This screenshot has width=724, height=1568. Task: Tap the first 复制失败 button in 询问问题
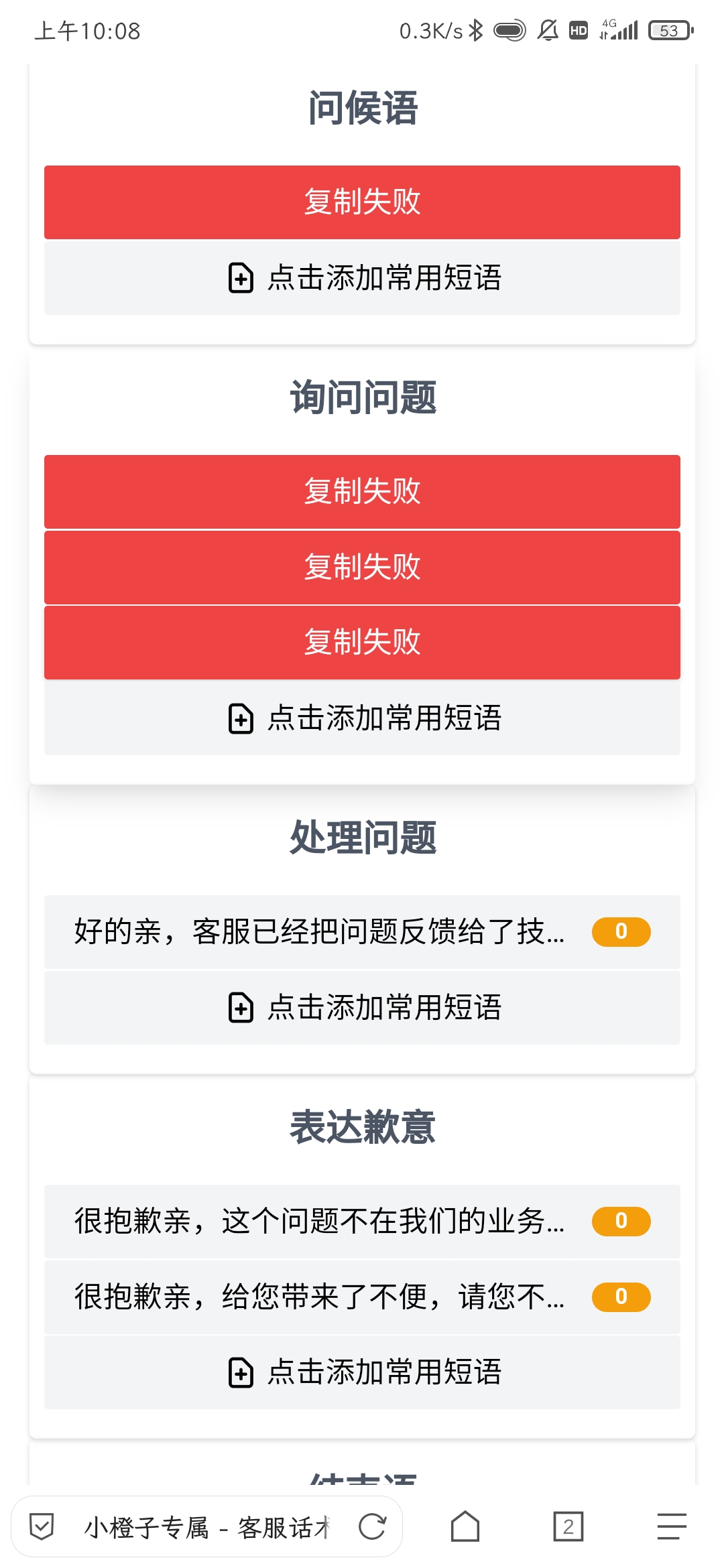tap(362, 491)
